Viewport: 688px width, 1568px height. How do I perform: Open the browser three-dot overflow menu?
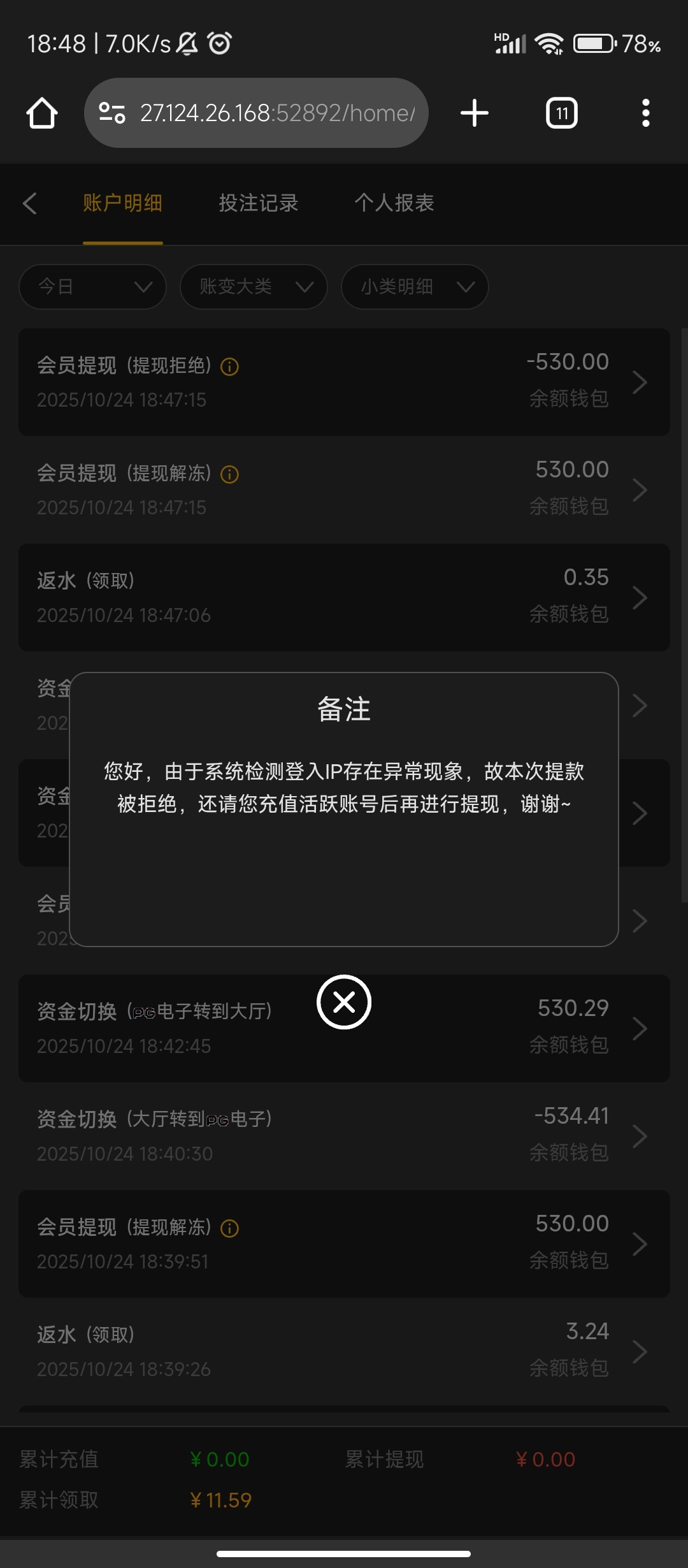[x=645, y=112]
